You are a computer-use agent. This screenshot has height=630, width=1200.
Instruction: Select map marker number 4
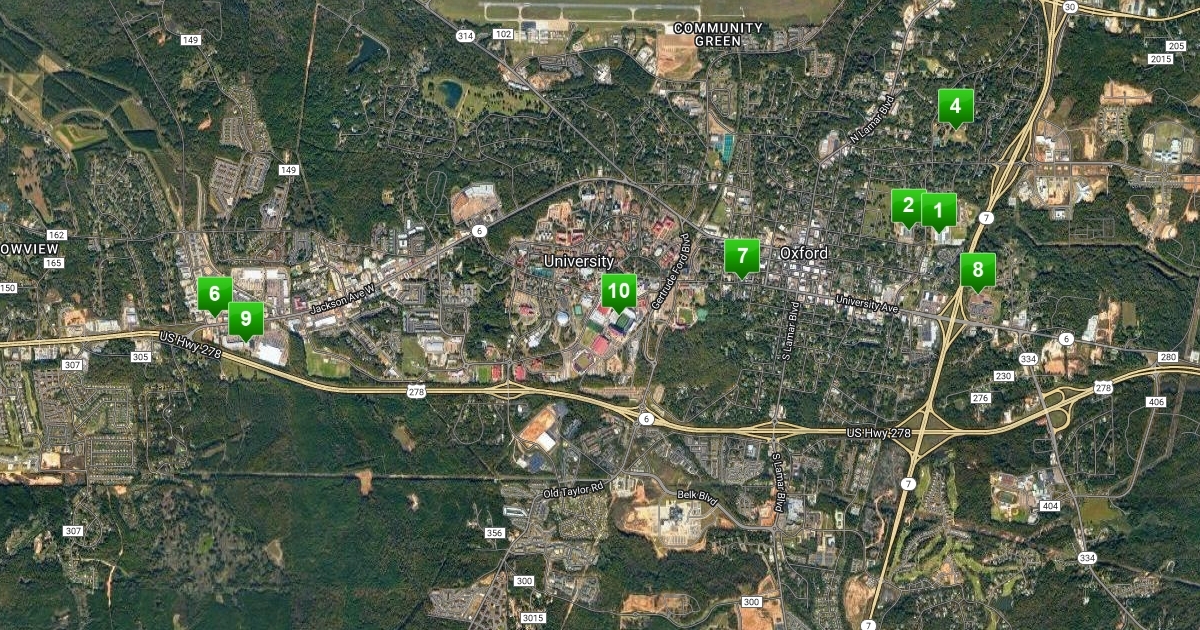coord(956,105)
